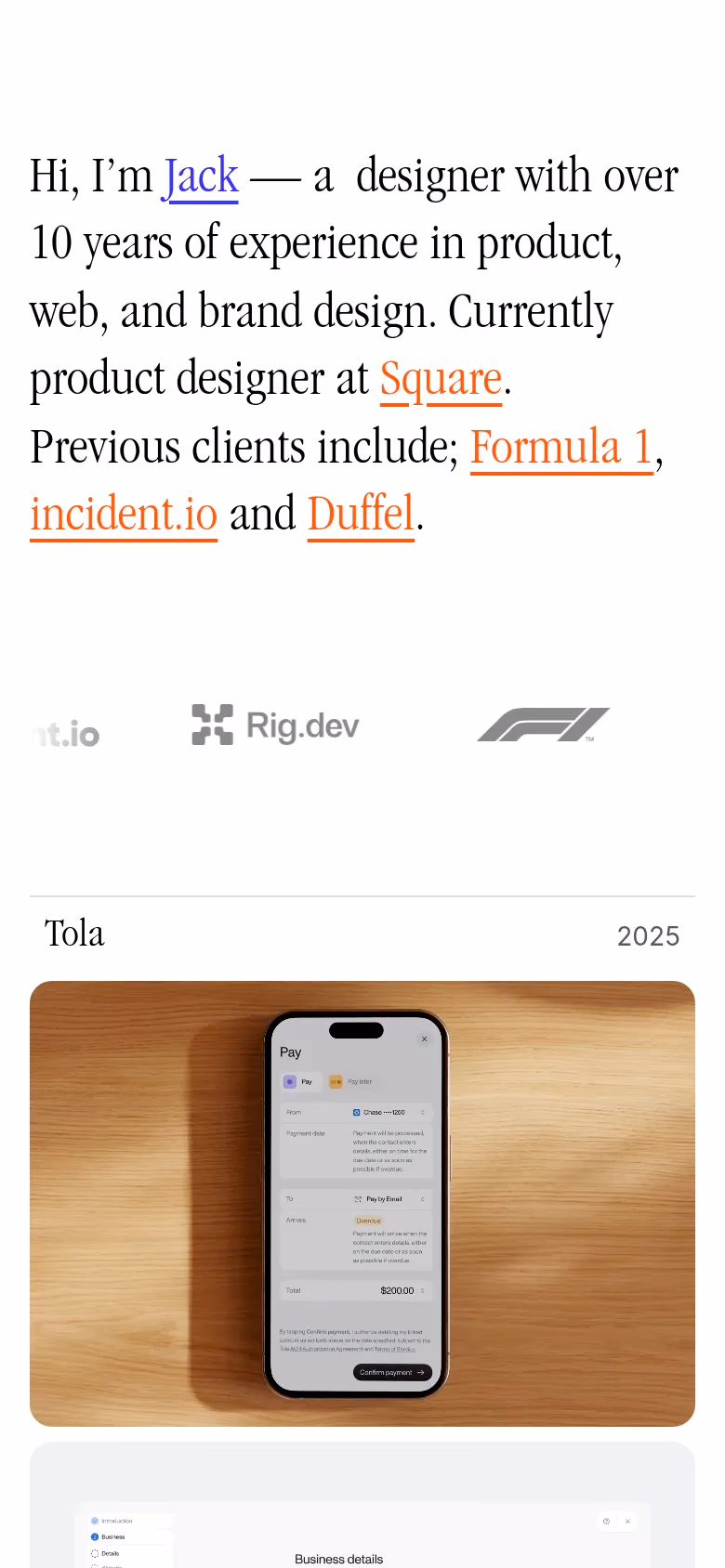Click the Rig.dev logo
725x1568 pixels.
coord(274,725)
